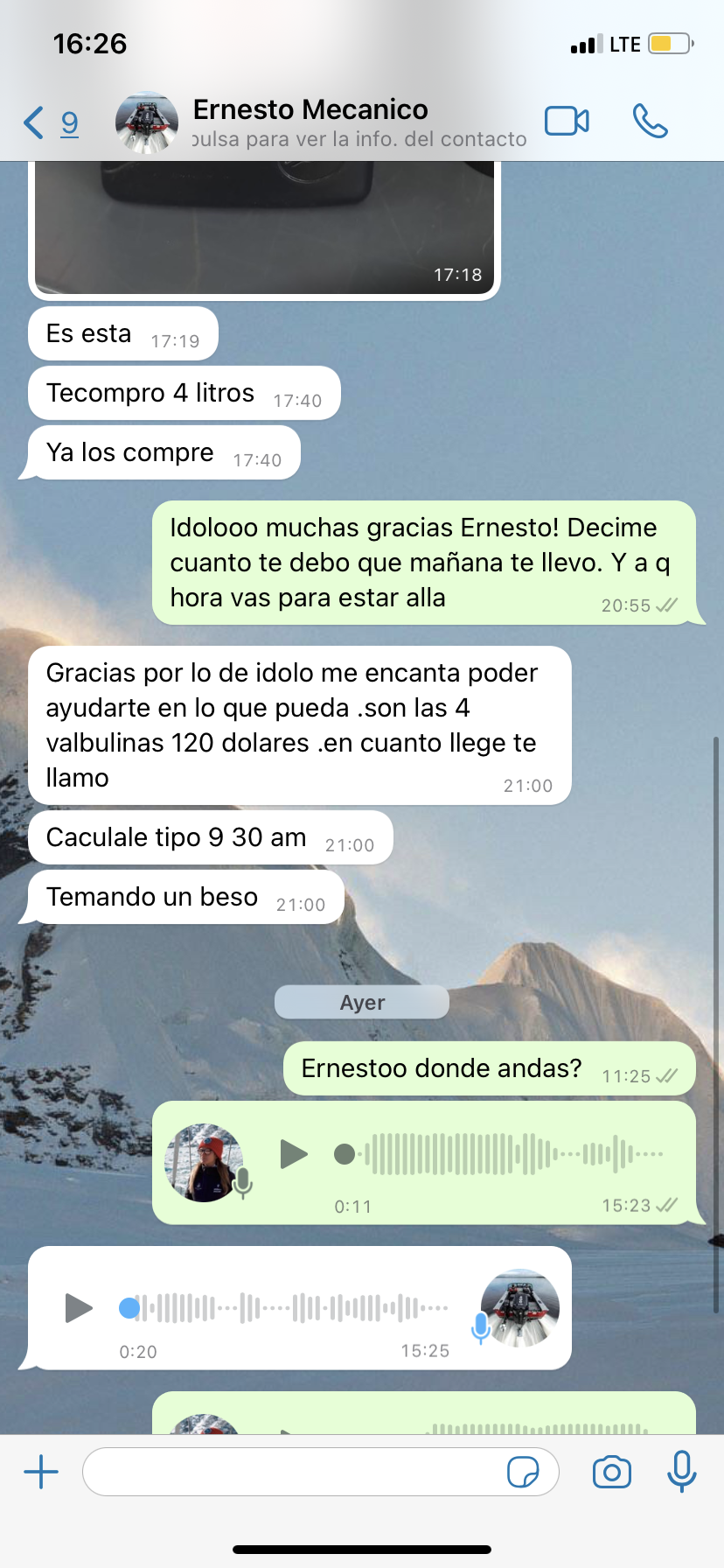Play Ernesto's 0:20 voice message
Image resolution: width=724 pixels, height=1568 pixels.
(x=79, y=1308)
